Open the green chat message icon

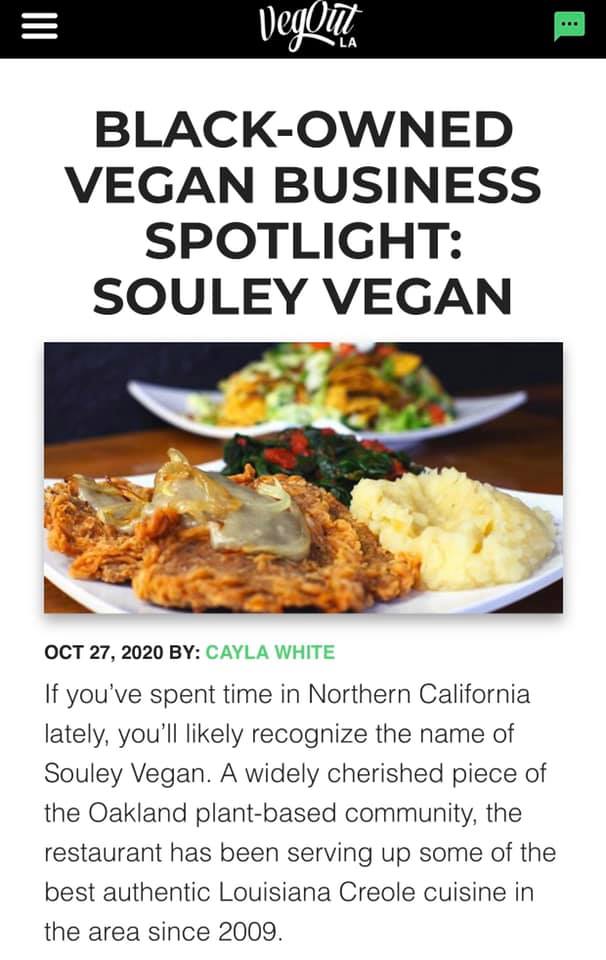(569, 26)
